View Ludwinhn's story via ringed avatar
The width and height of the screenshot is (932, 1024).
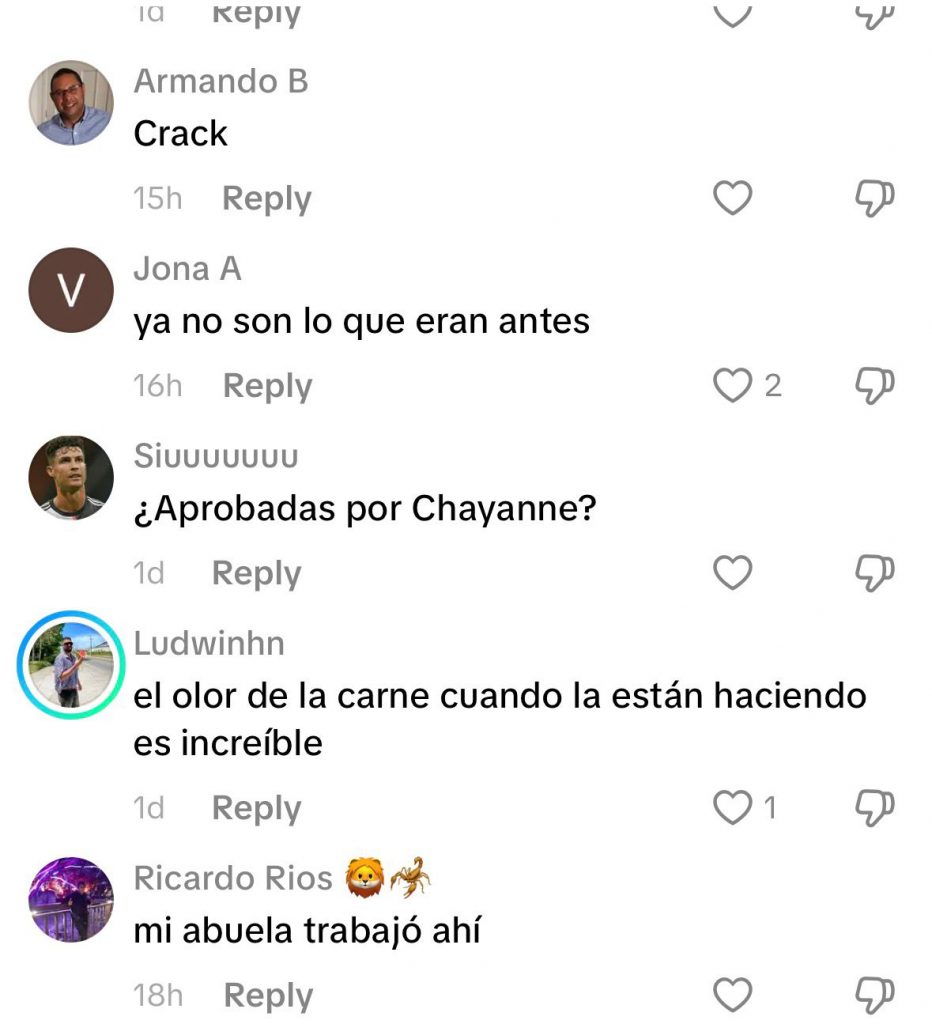70,666
